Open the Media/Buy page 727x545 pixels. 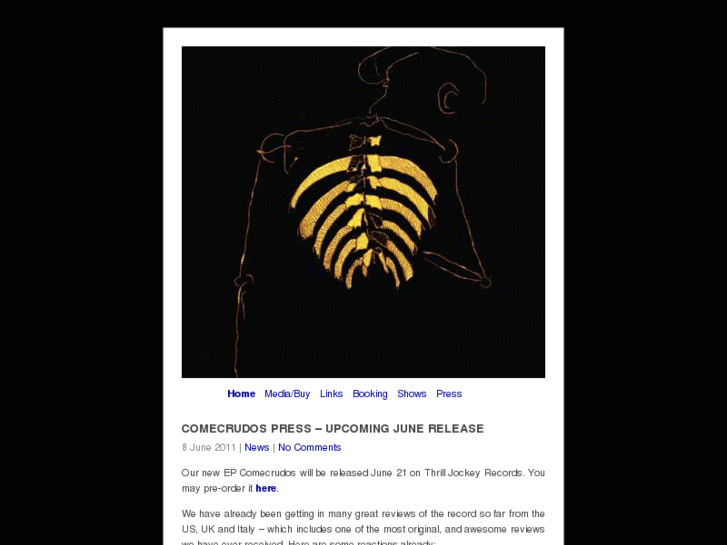(287, 394)
